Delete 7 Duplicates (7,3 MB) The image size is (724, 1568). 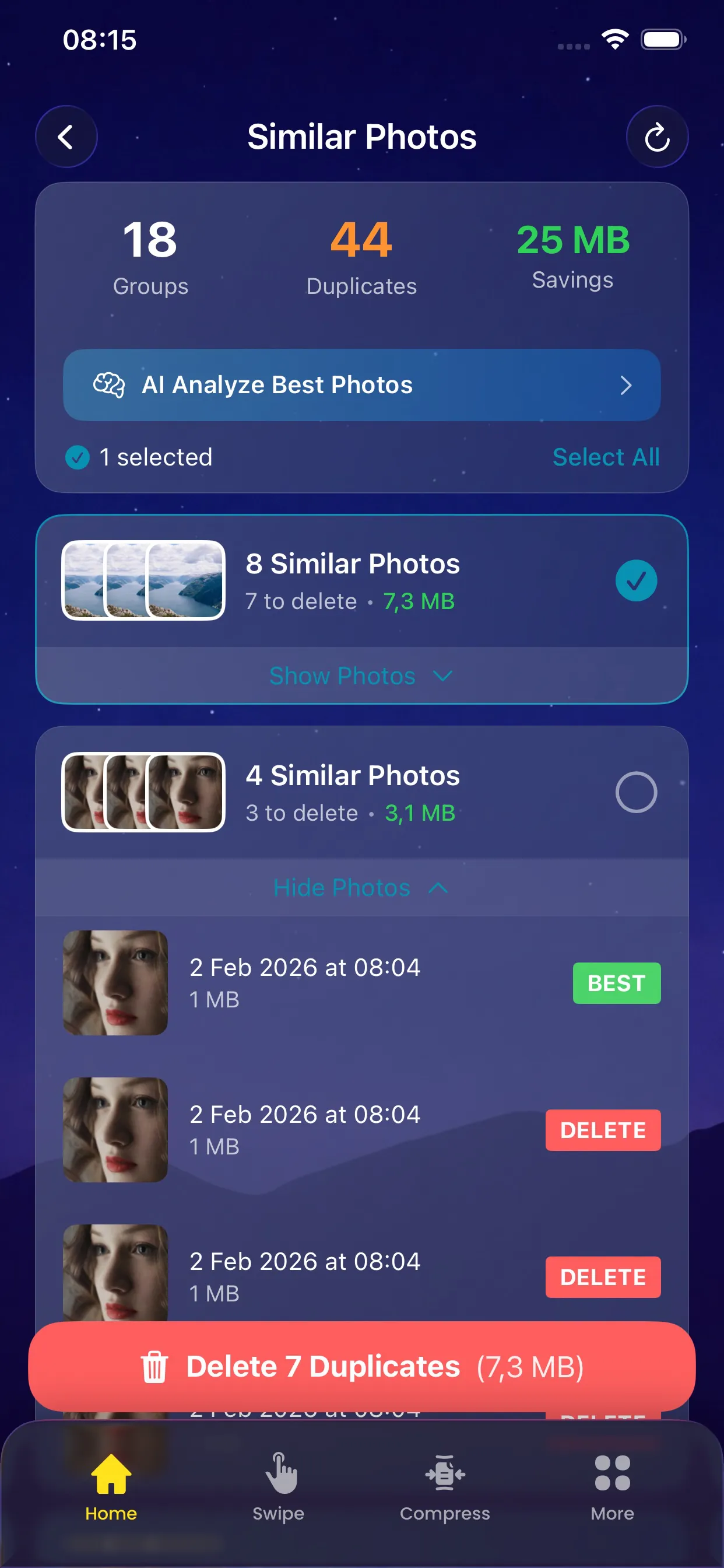click(x=361, y=1366)
